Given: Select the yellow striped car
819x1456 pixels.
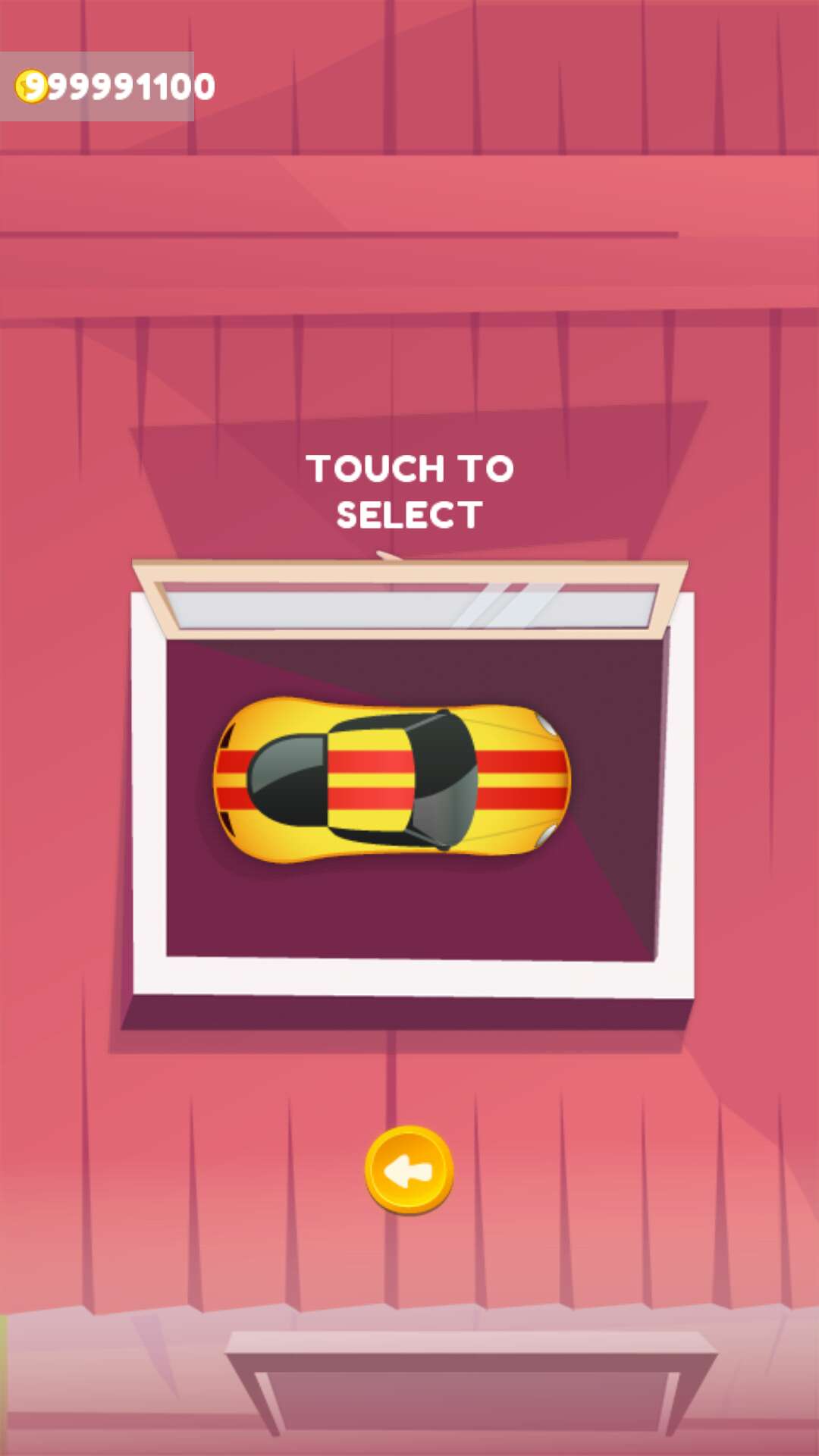Looking at the screenshot, I should coord(392,781).
